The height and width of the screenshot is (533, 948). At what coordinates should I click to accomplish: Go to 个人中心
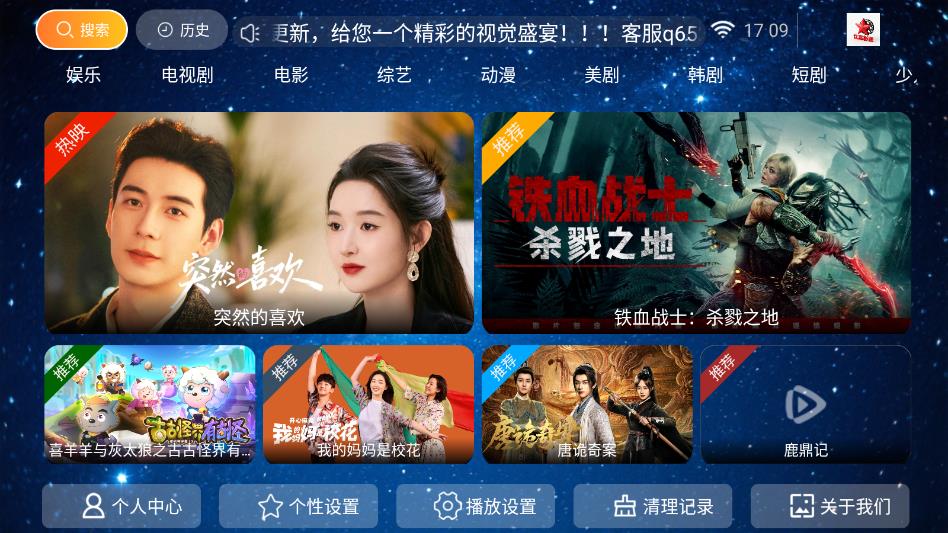click(121, 506)
